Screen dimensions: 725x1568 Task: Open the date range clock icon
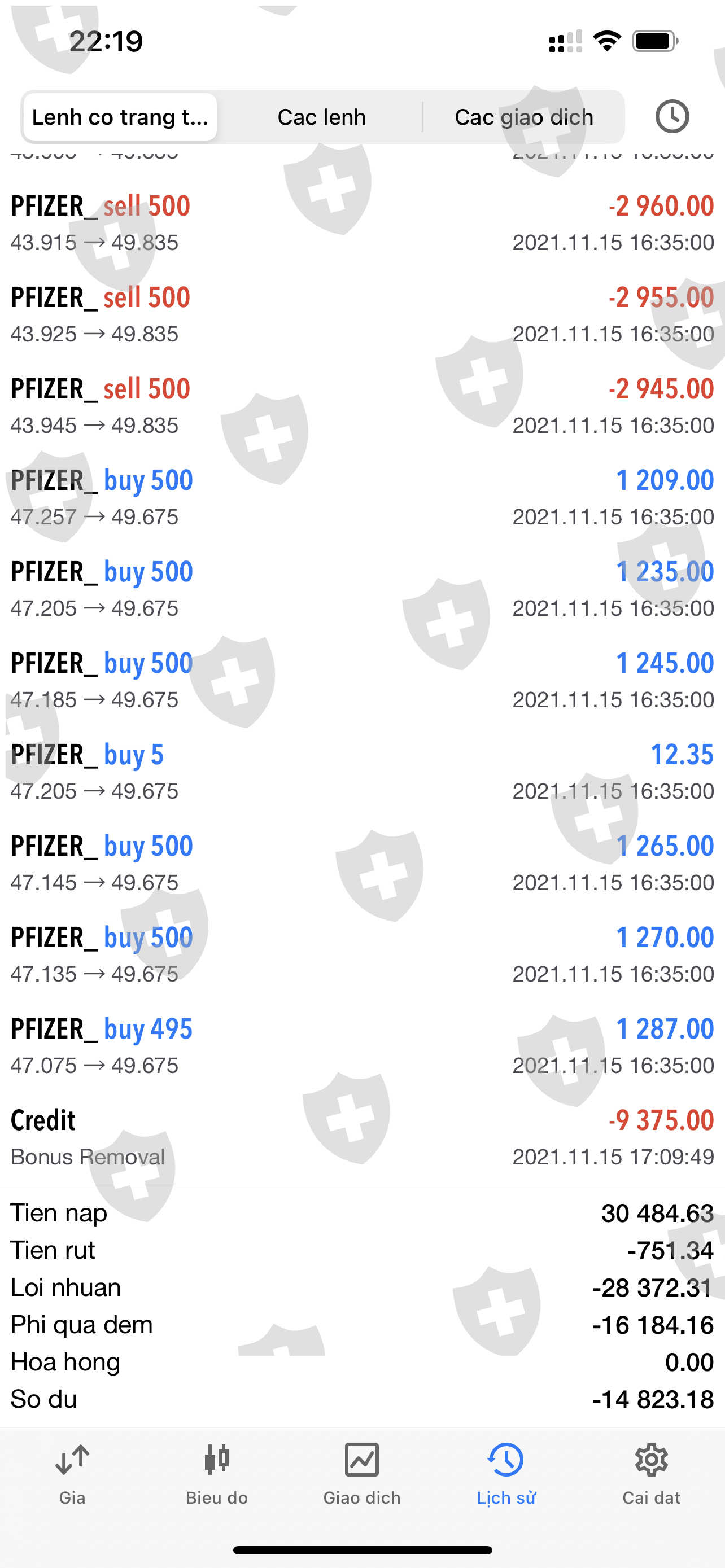[x=672, y=116]
